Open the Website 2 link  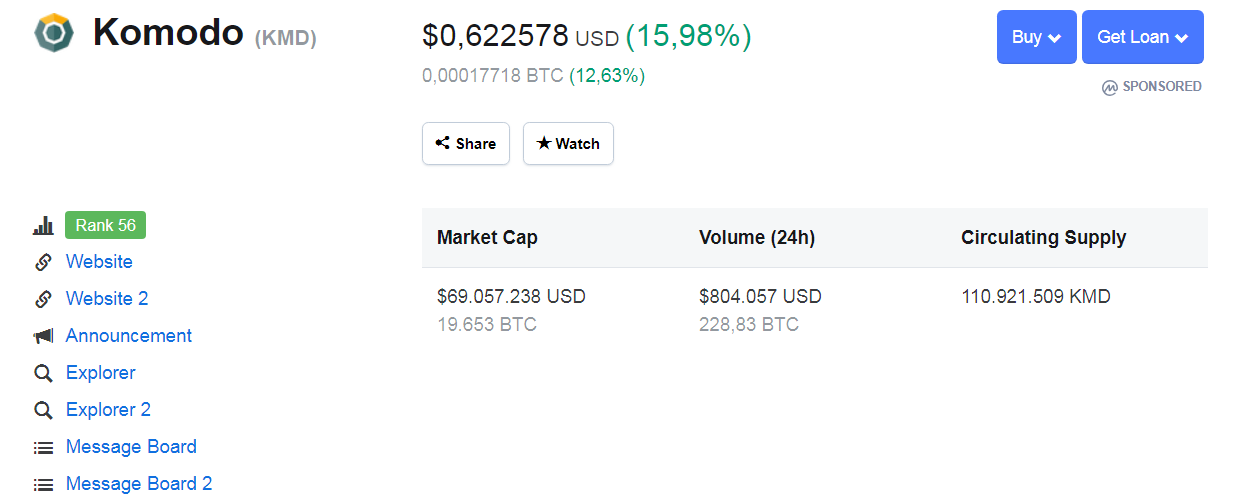(x=107, y=298)
